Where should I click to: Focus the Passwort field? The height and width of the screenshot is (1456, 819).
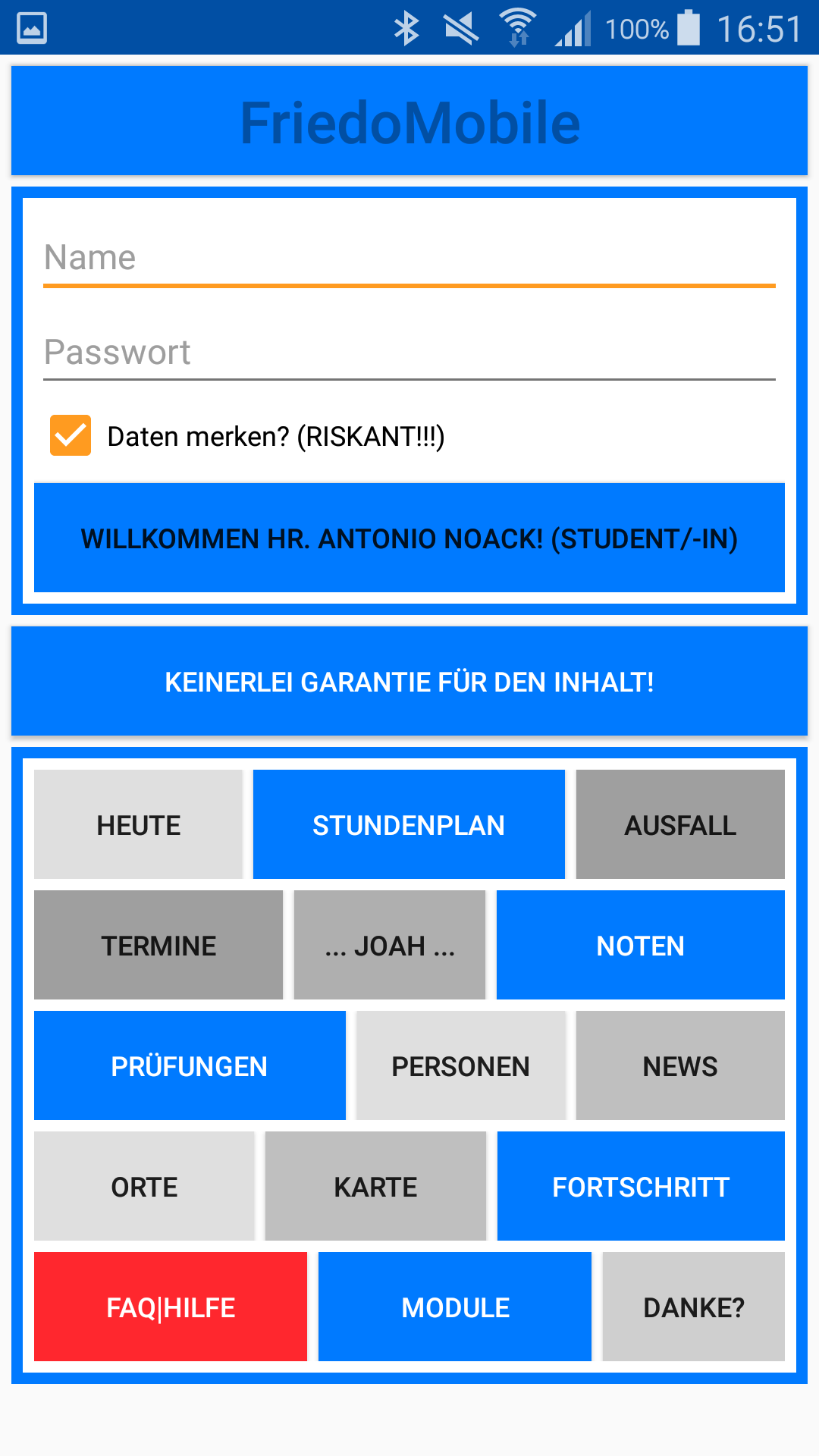pos(409,353)
